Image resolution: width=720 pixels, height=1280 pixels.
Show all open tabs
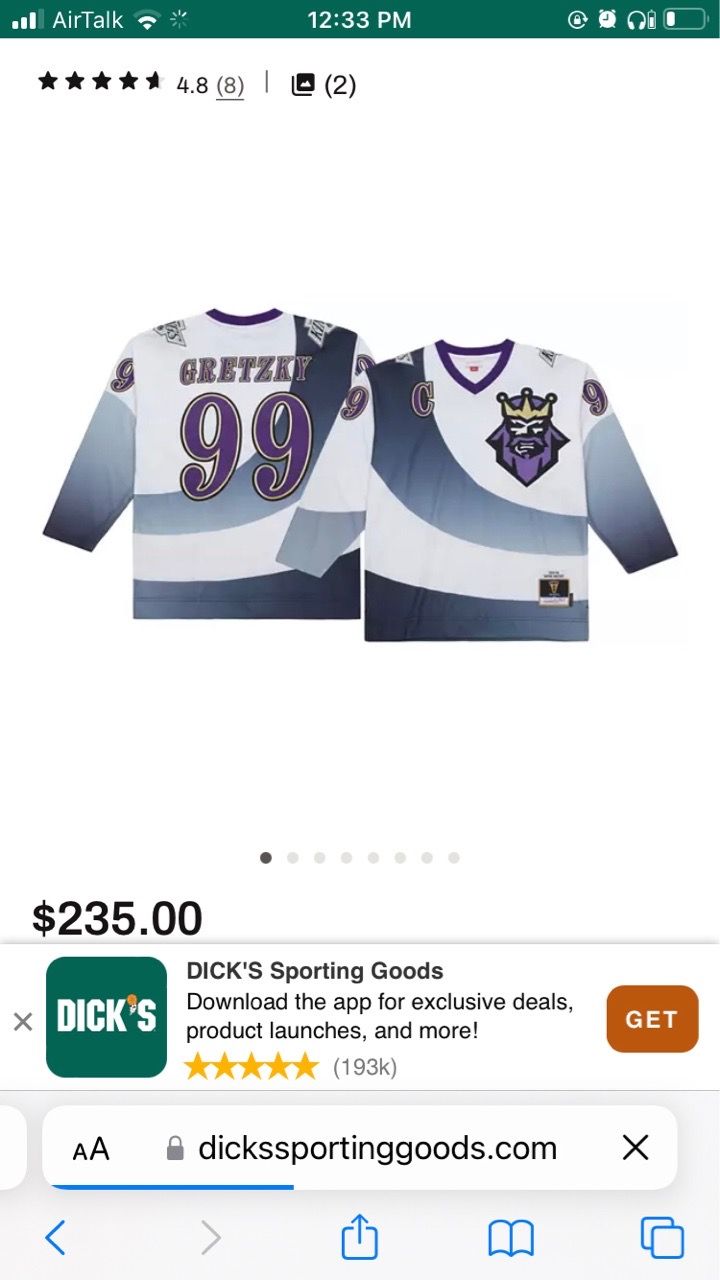click(x=662, y=1238)
